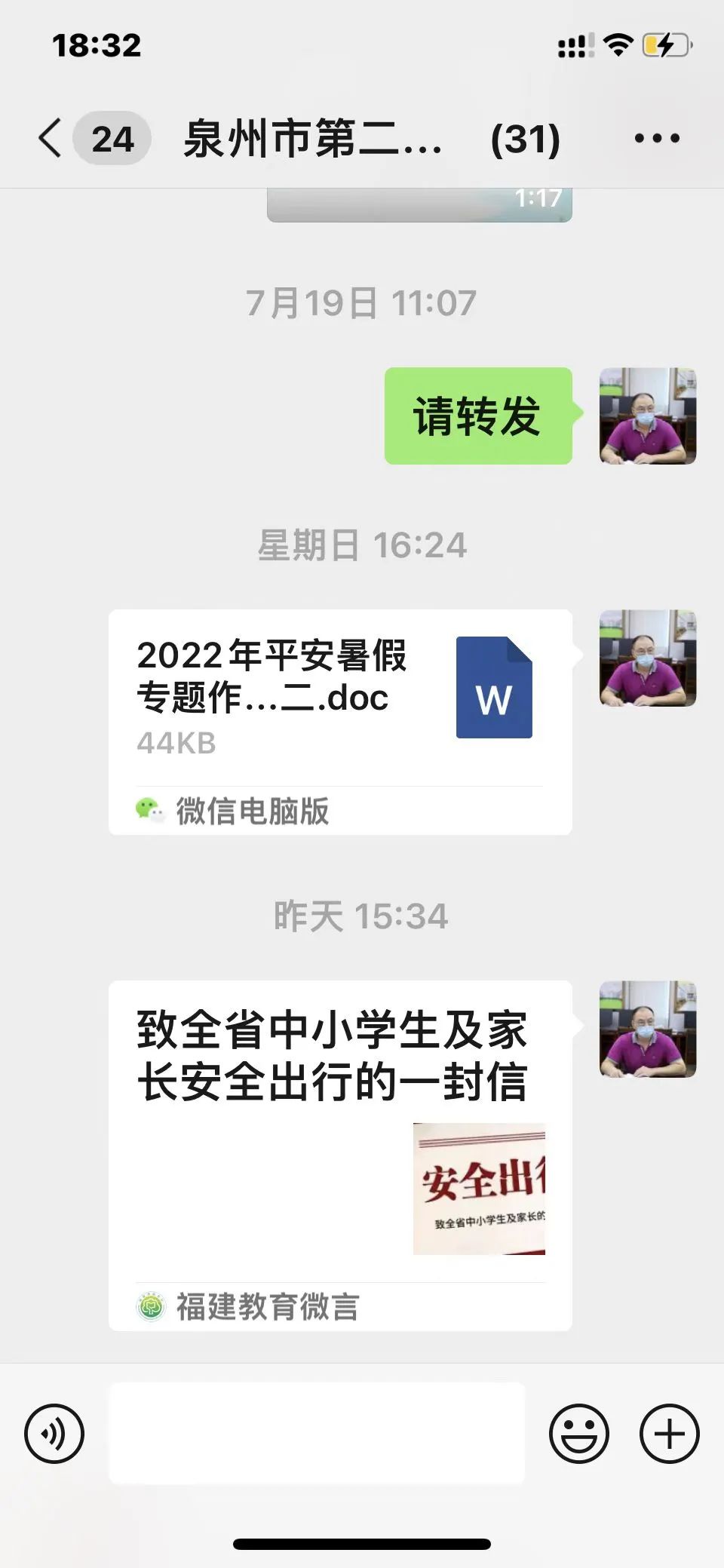Screen dimensions: 724x1568
Task: Go back to the chat list
Action: pyautogui.click(x=51, y=139)
